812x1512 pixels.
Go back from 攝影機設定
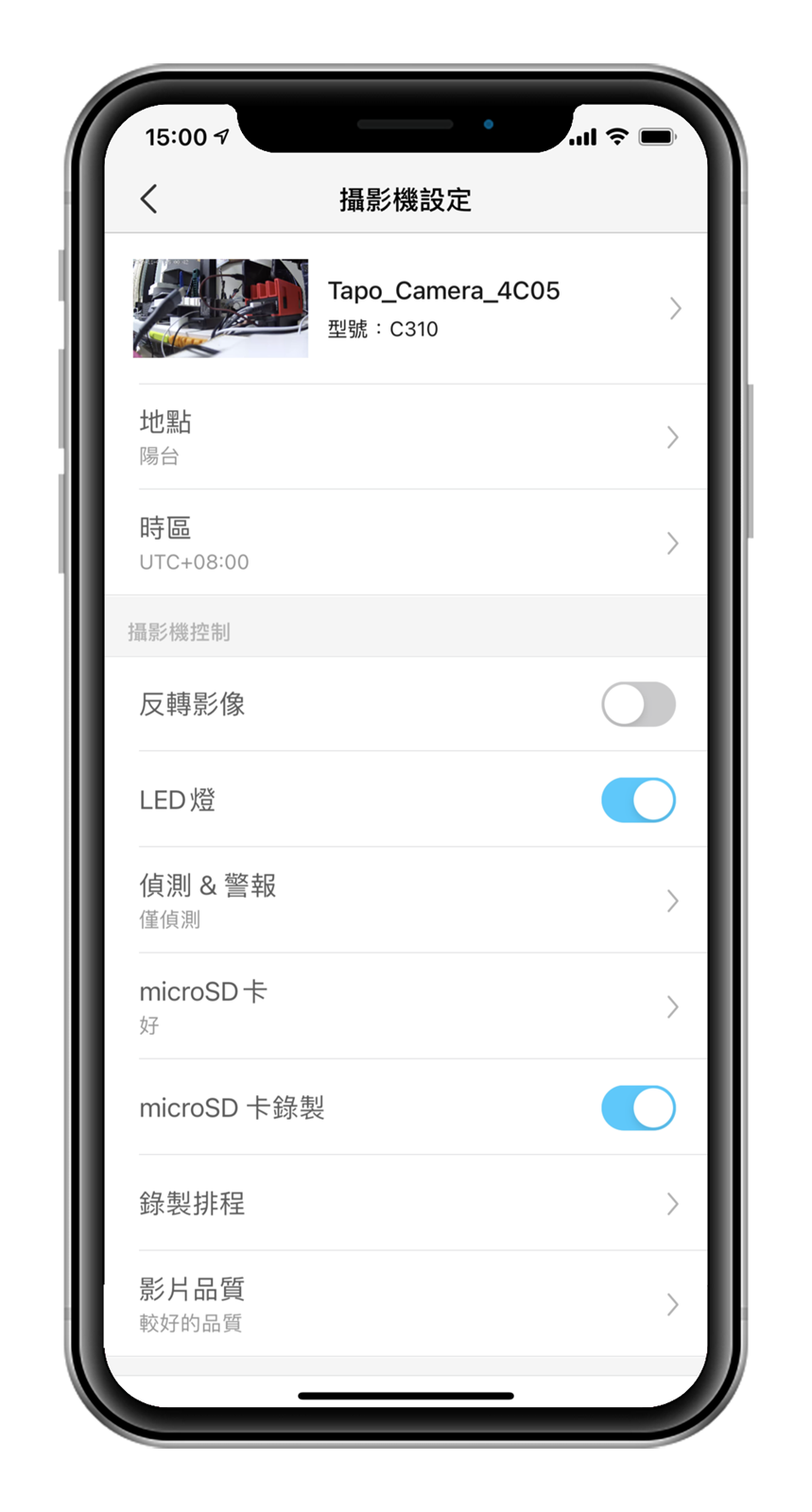149,199
